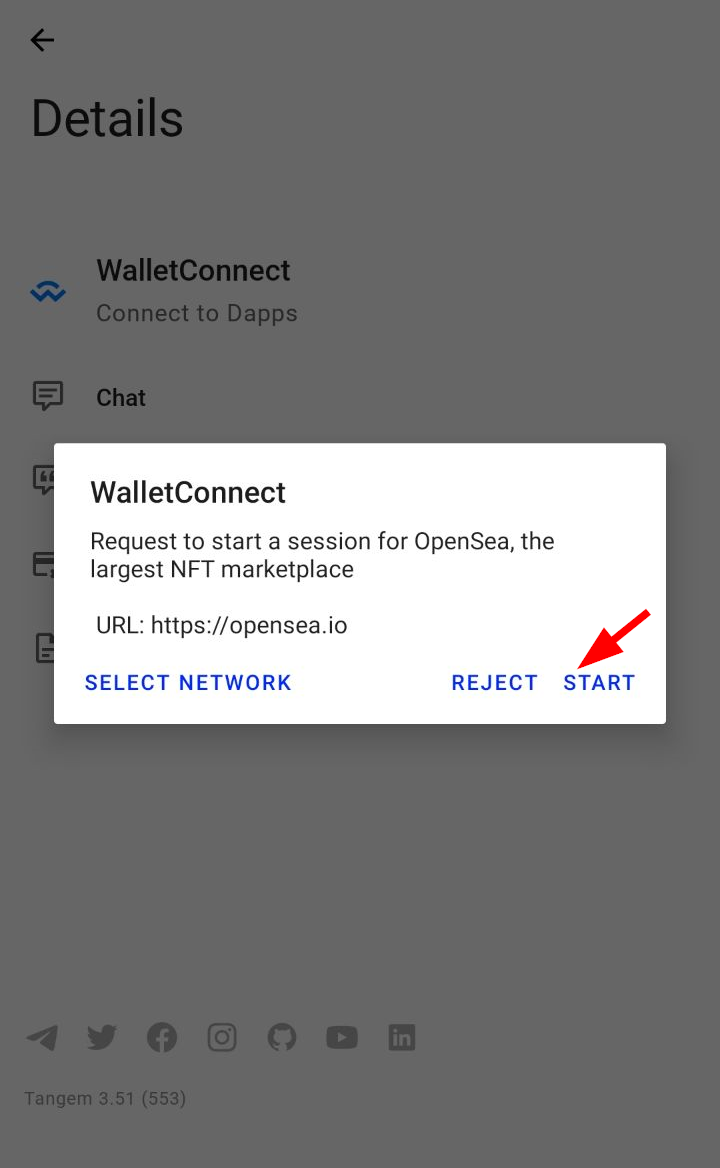Screen dimensions: 720x1168
Task: Open the Select Network option
Action: pos(188,682)
